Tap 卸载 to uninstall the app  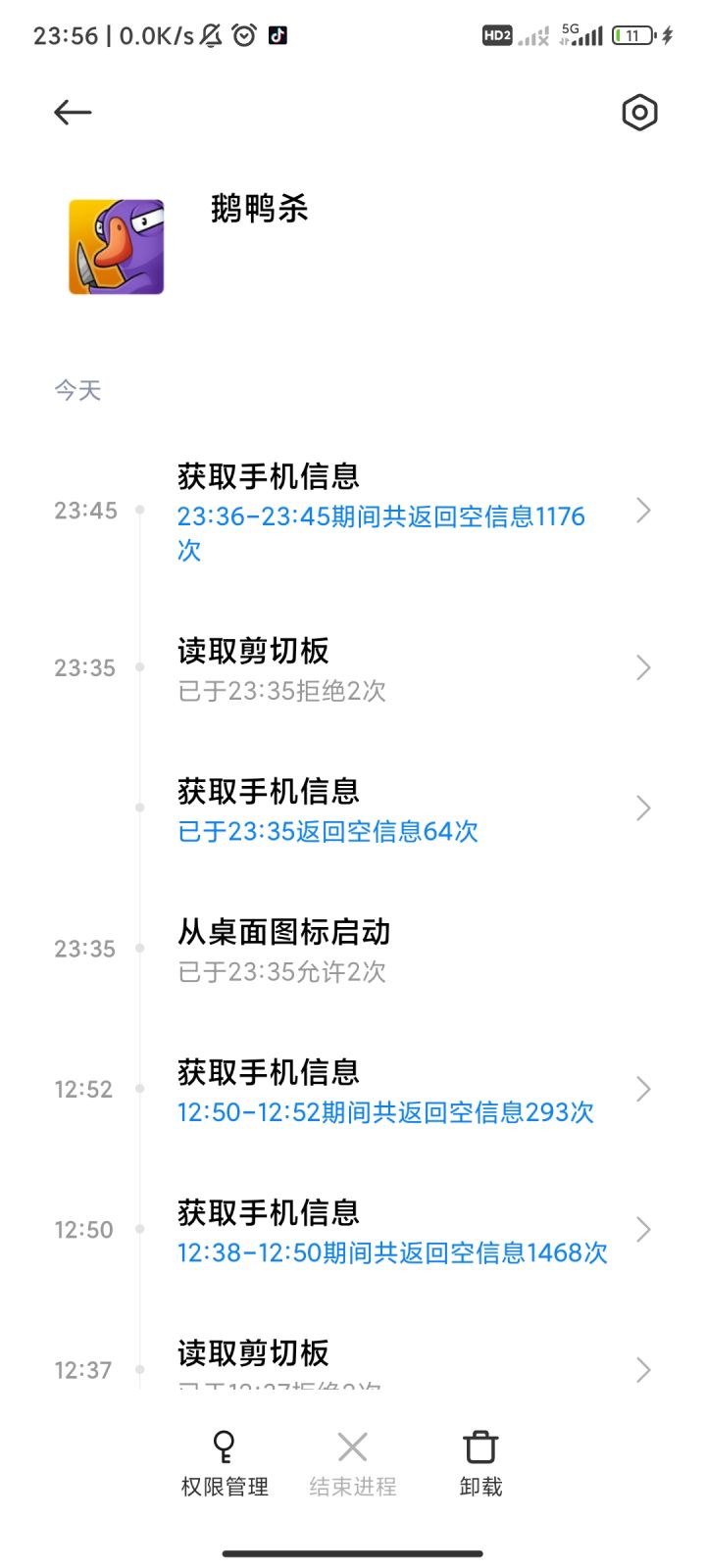(x=480, y=1464)
